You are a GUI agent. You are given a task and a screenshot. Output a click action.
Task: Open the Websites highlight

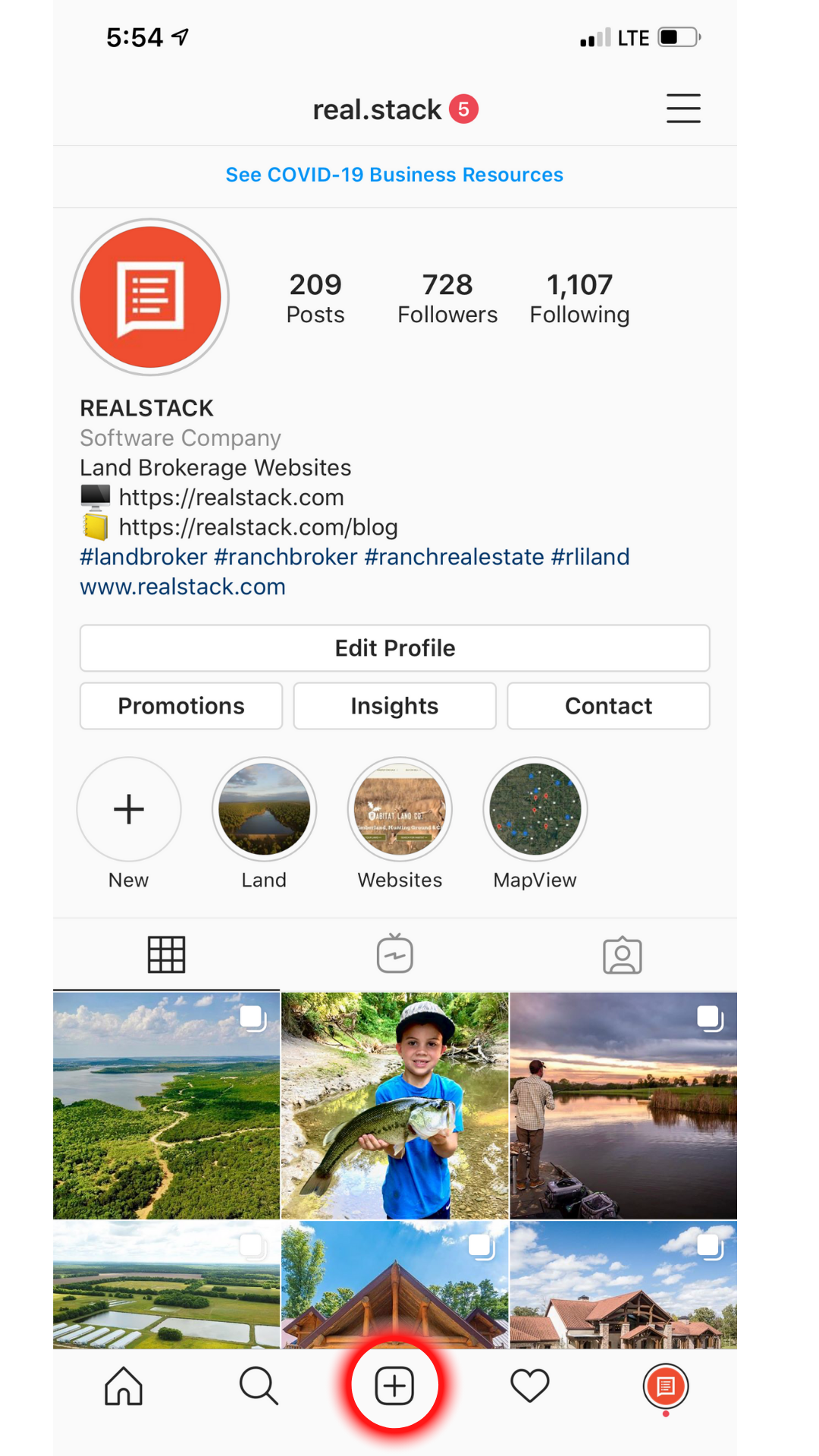(400, 809)
